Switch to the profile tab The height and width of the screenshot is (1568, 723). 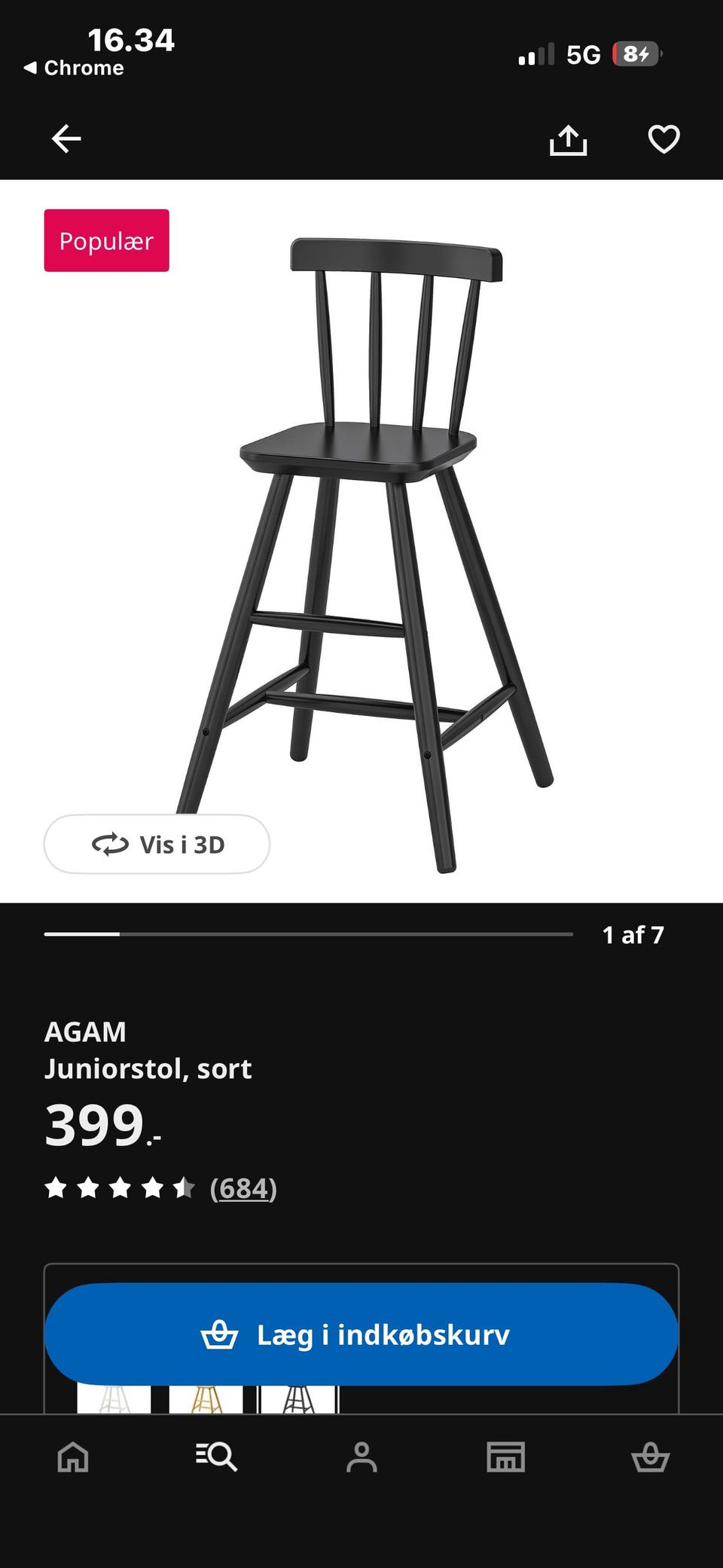[x=361, y=1456]
